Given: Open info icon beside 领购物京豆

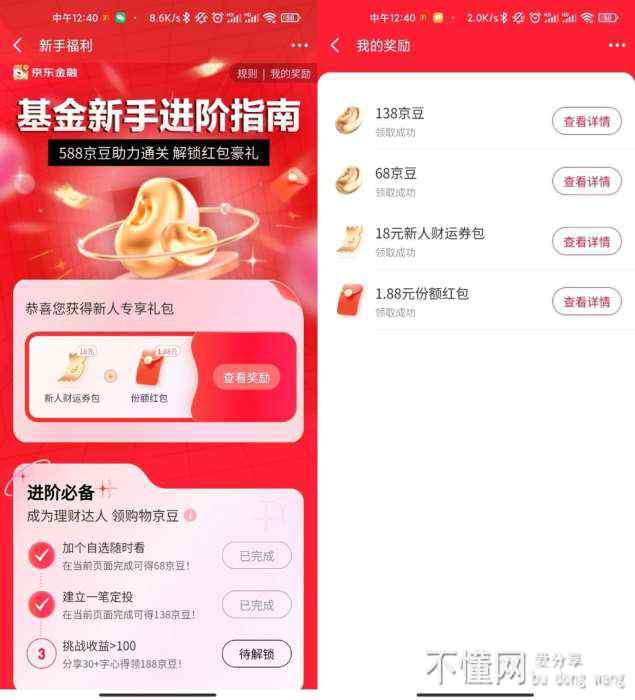Looking at the screenshot, I should 190,516.
